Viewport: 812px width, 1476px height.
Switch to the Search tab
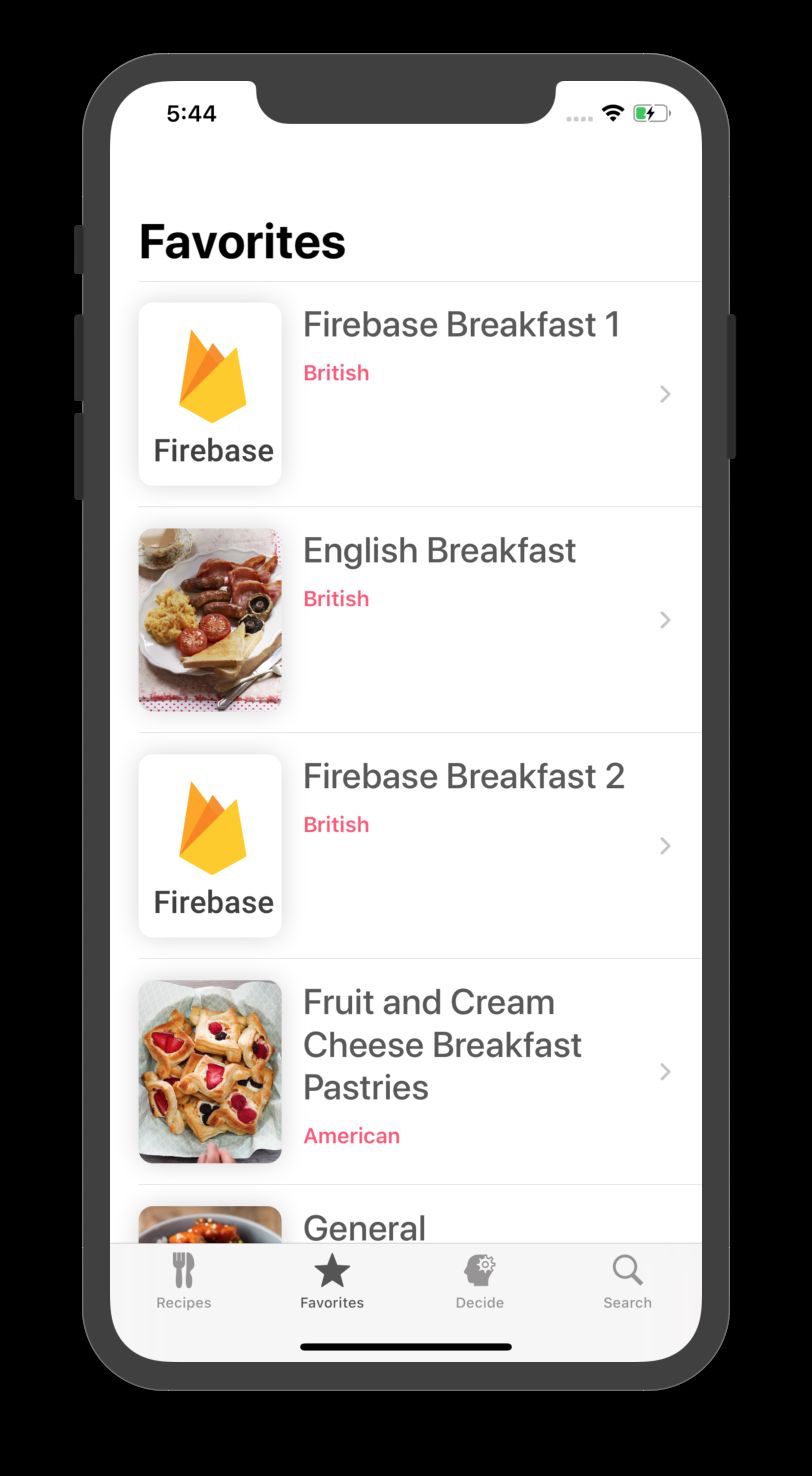coord(627,1281)
